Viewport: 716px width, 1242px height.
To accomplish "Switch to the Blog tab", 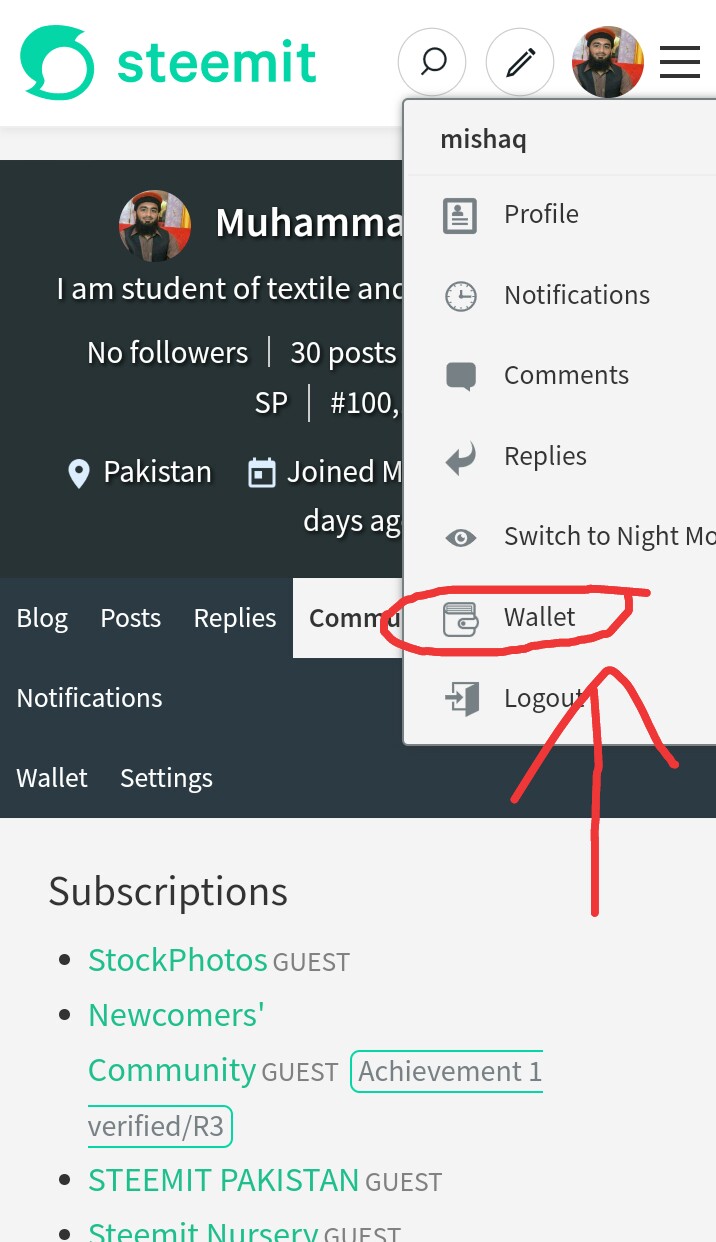I will [x=42, y=618].
